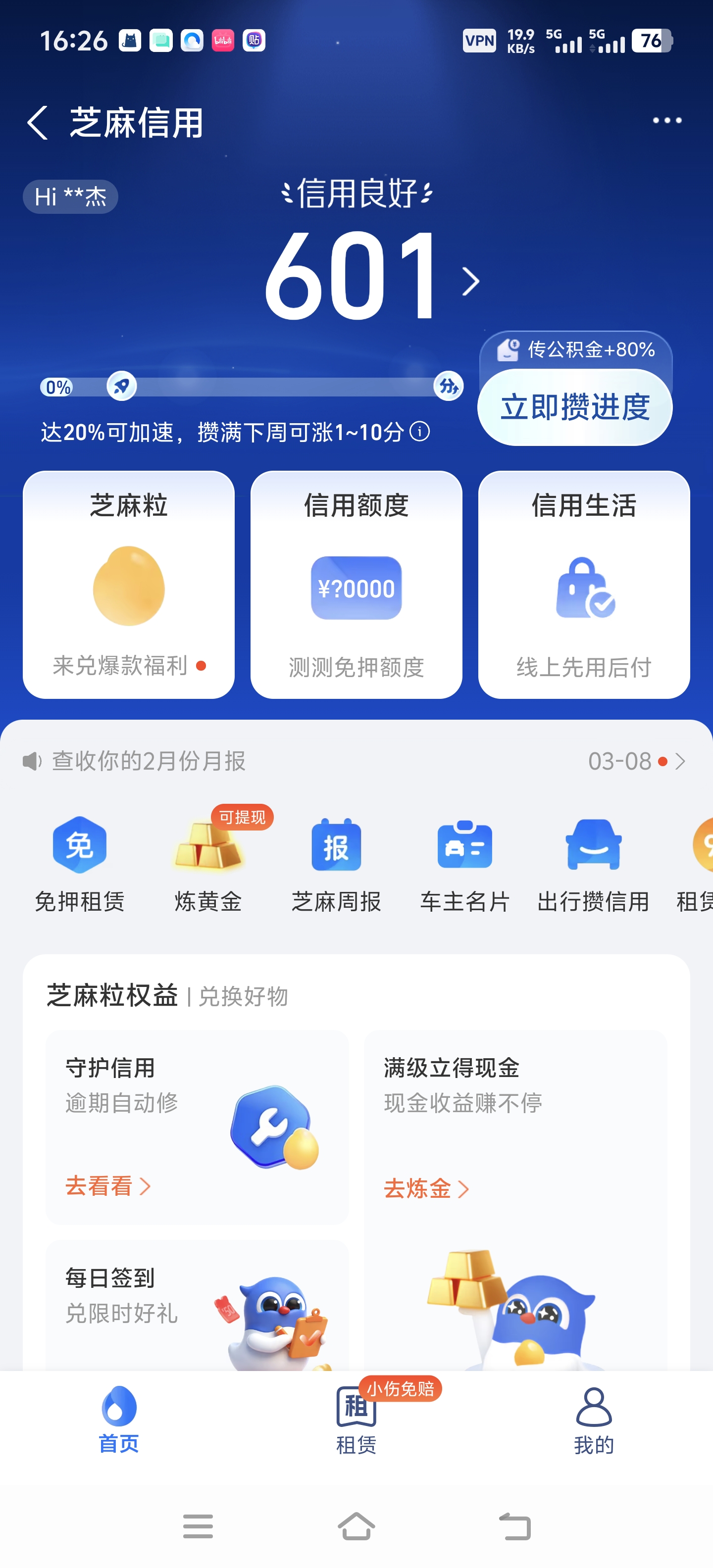
Task: Show info about weekly score increase
Action: click(x=419, y=432)
